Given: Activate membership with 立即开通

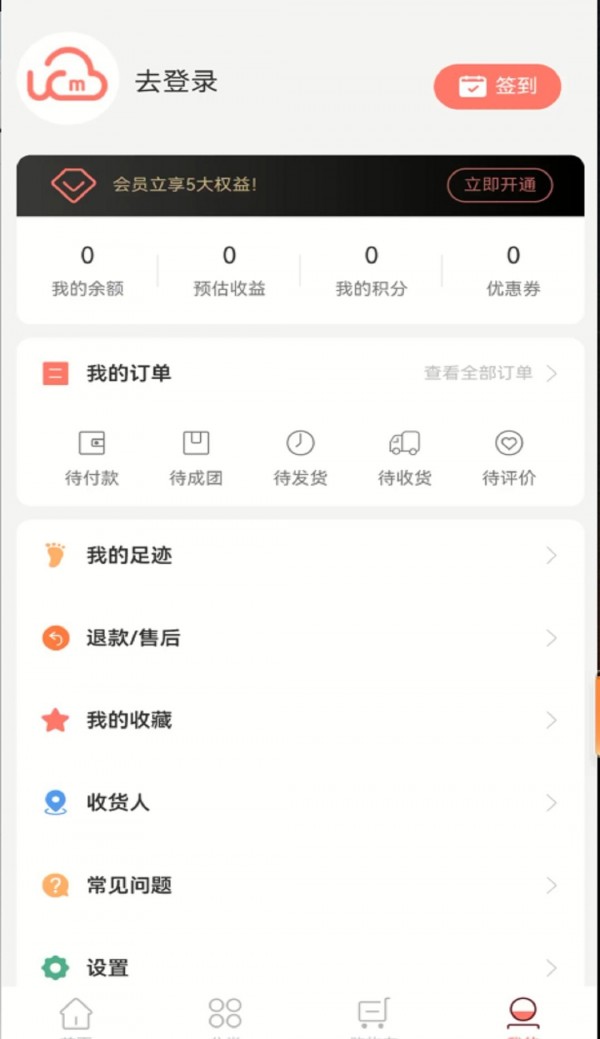Looking at the screenshot, I should coord(499,185).
